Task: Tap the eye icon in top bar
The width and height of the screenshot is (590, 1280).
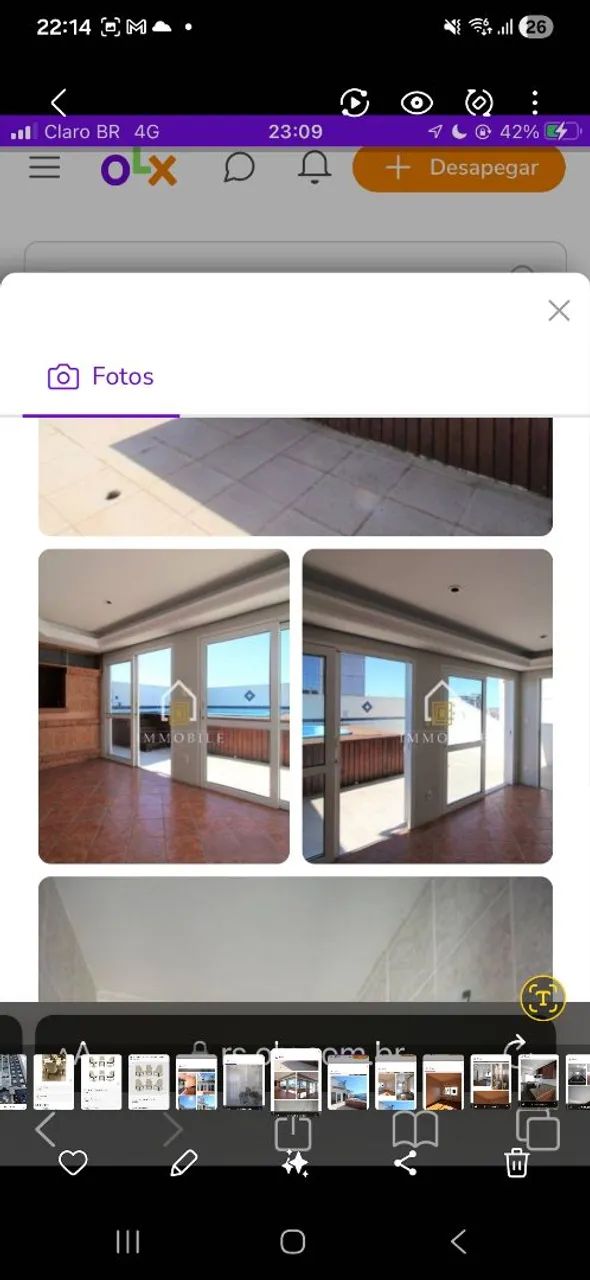Action: pos(417,102)
